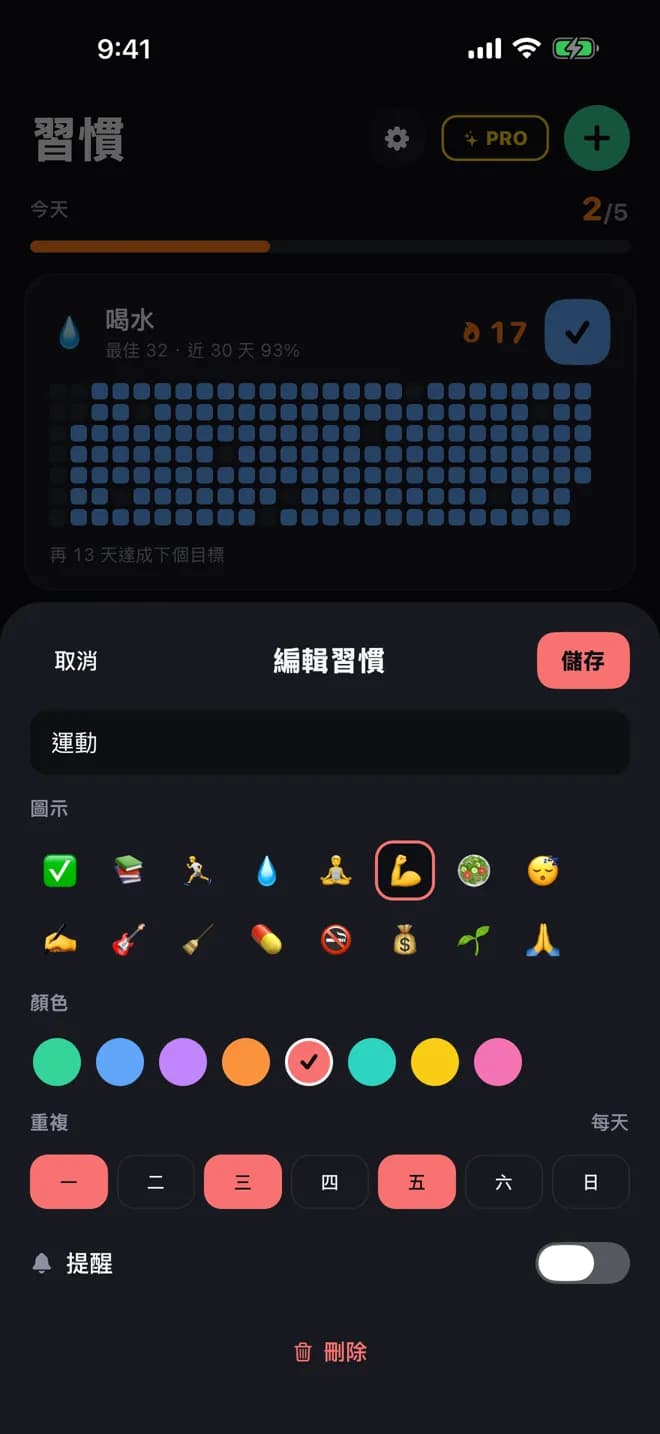The image size is (660, 1434).
Task: Delete this habit with 刪除
Action: tap(330, 1352)
